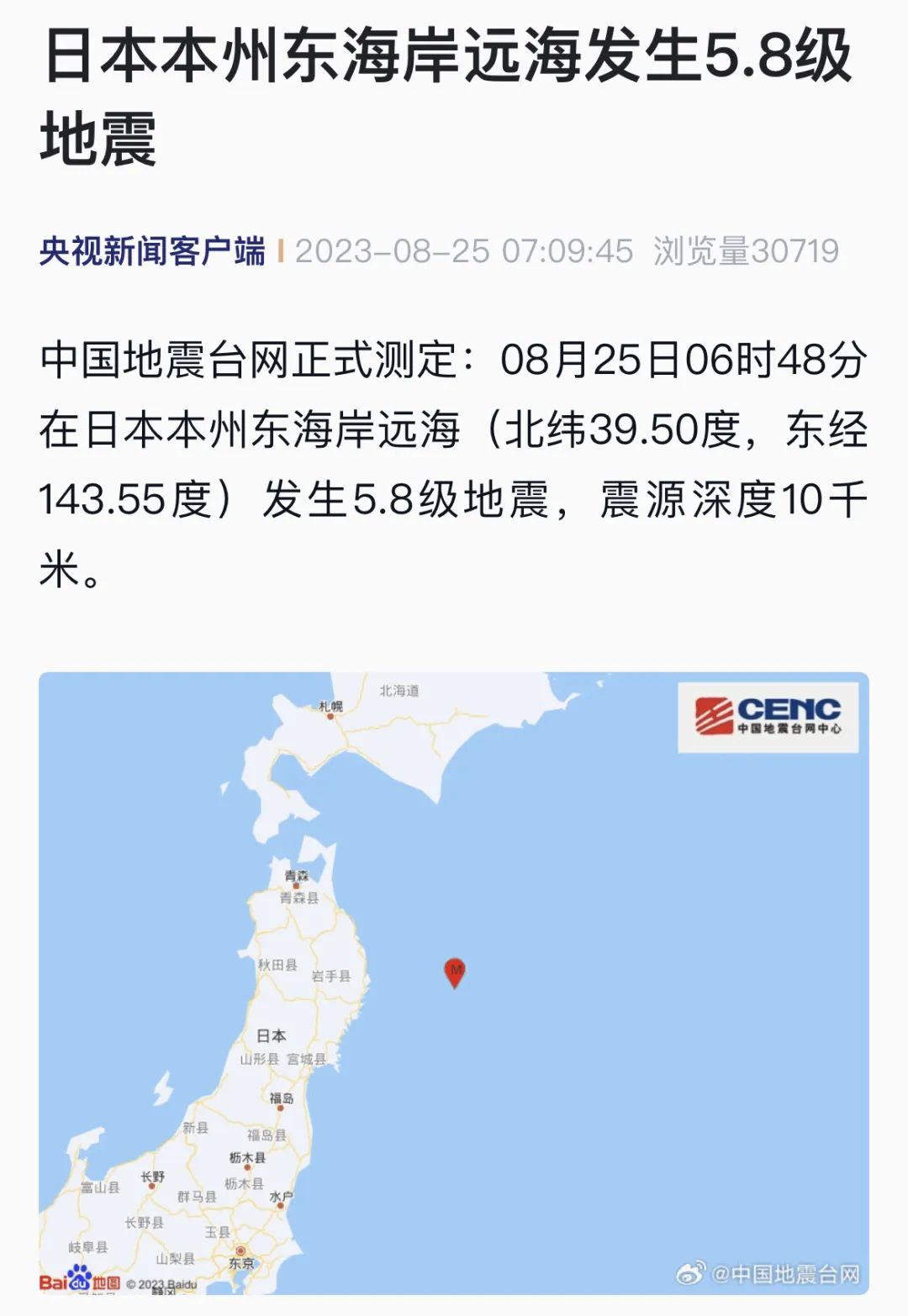Open the earthquake location map image

[454, 983]
